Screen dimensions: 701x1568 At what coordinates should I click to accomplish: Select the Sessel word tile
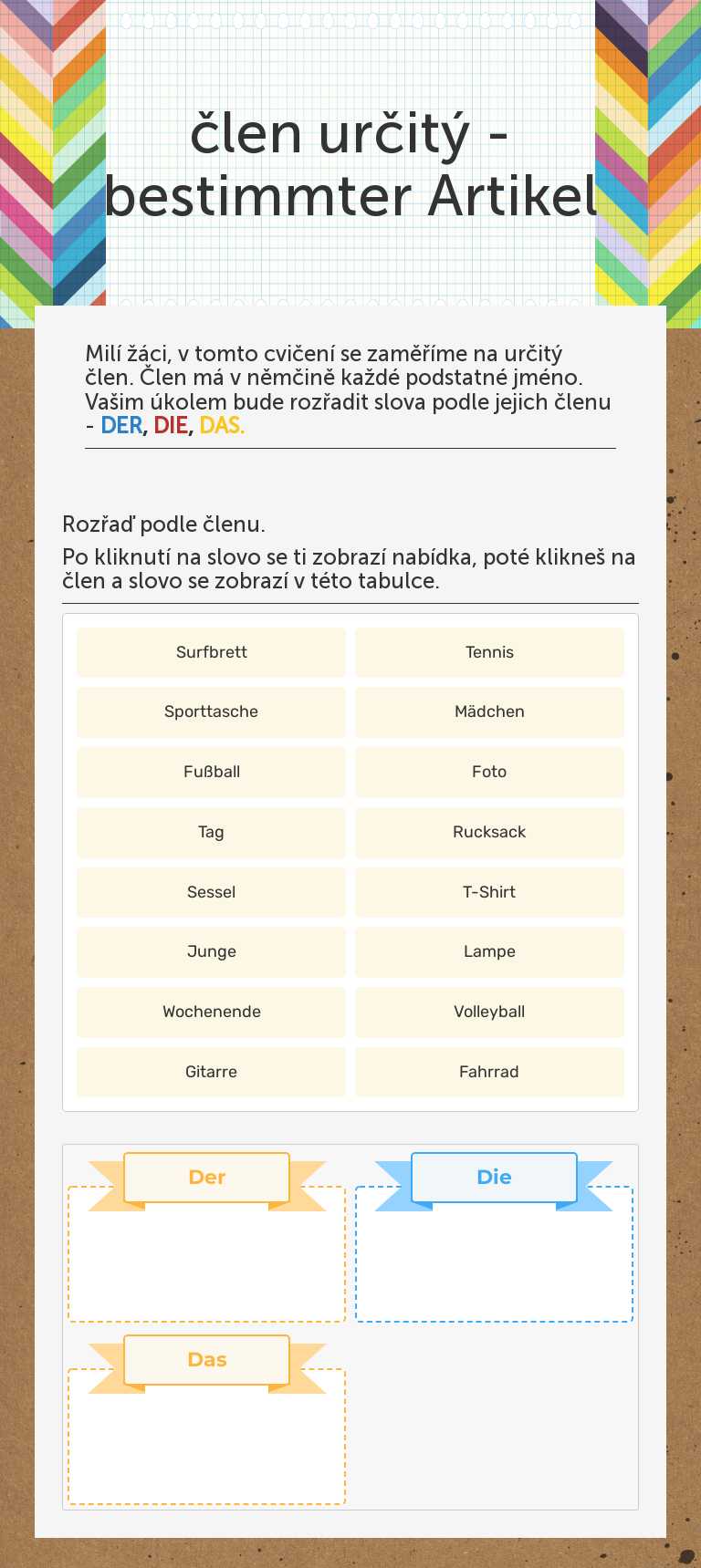tap(211, 891)
